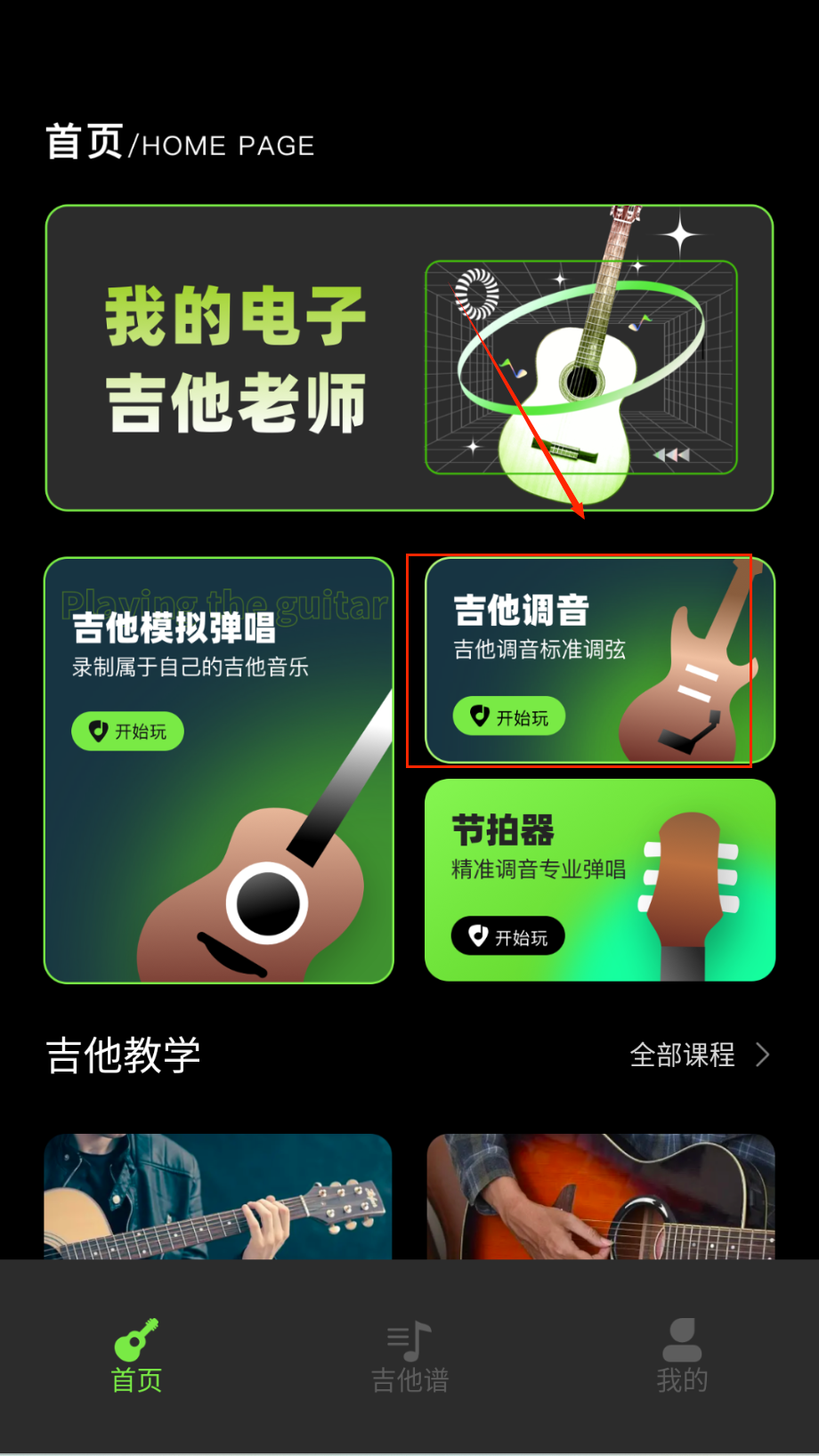
Task: Switch to the 我的 tab
Action: (x=682, y=1356)
